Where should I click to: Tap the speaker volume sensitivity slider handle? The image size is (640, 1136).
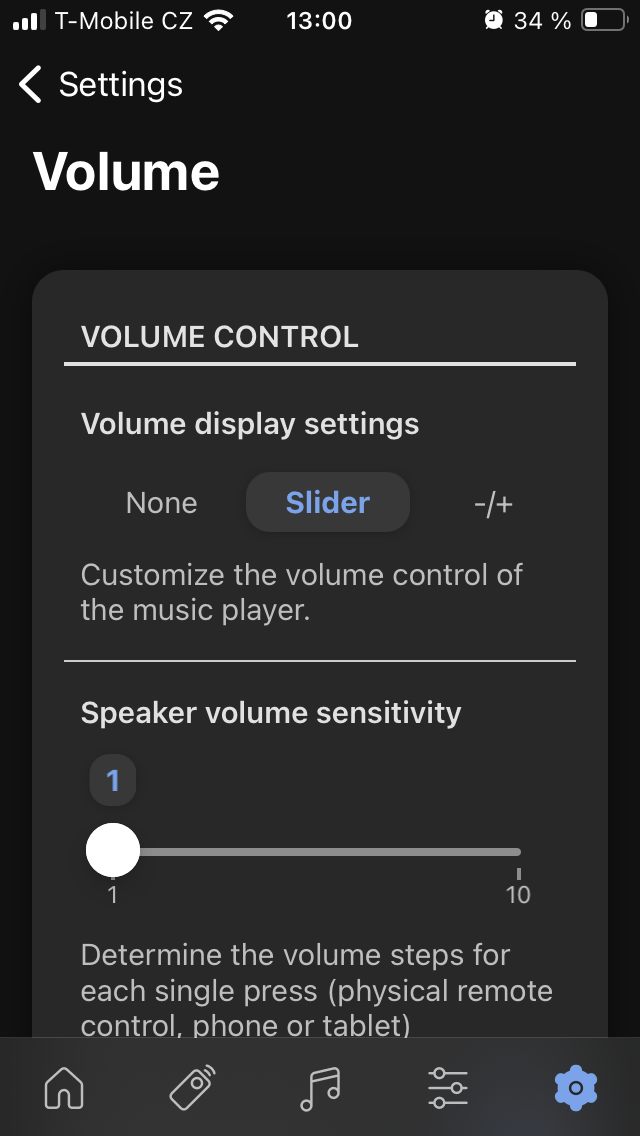click(x=113, y=850)
